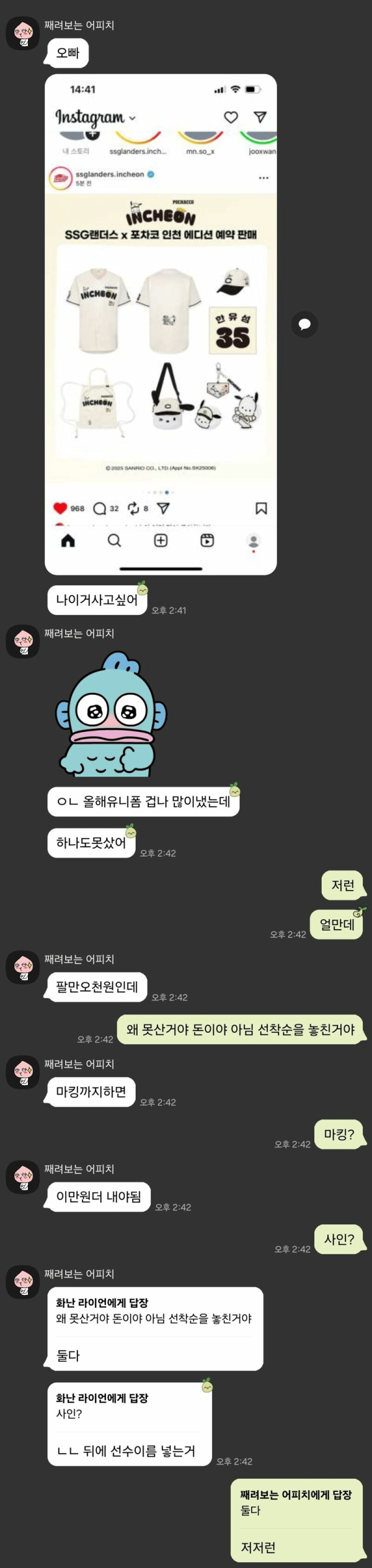Open the profile picture beside 팔만오천원인데
The height and width of the screenshot is (1568, 372).
(x=23, y=967)
